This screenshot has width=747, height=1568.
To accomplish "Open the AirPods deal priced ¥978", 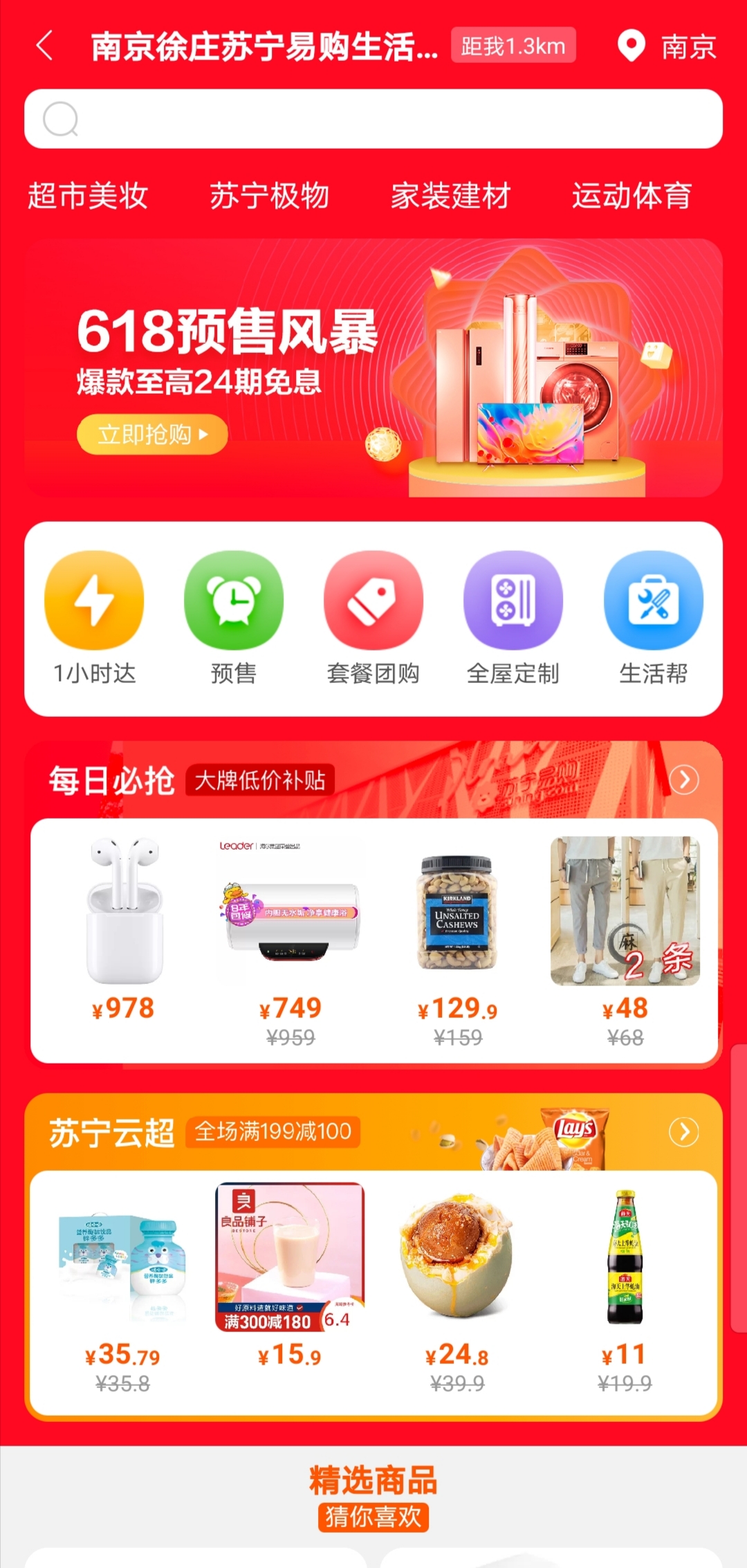I will click(x=124, y=928).
